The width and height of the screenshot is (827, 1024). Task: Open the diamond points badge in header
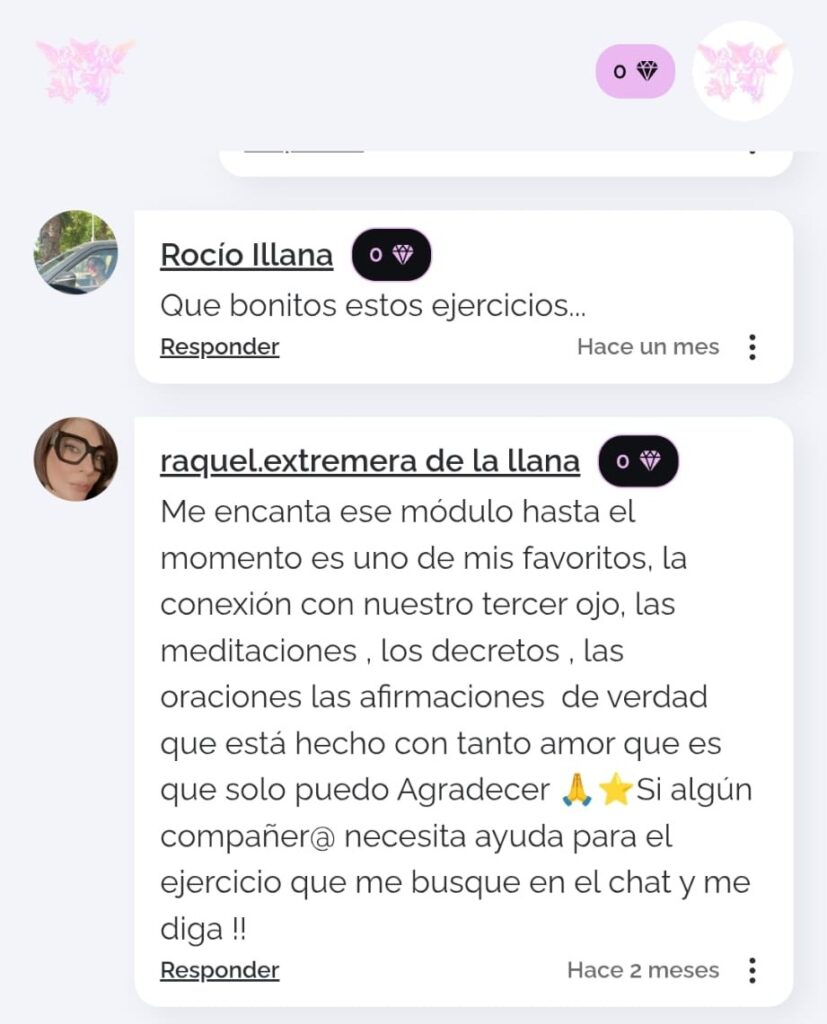coord(635,71)
